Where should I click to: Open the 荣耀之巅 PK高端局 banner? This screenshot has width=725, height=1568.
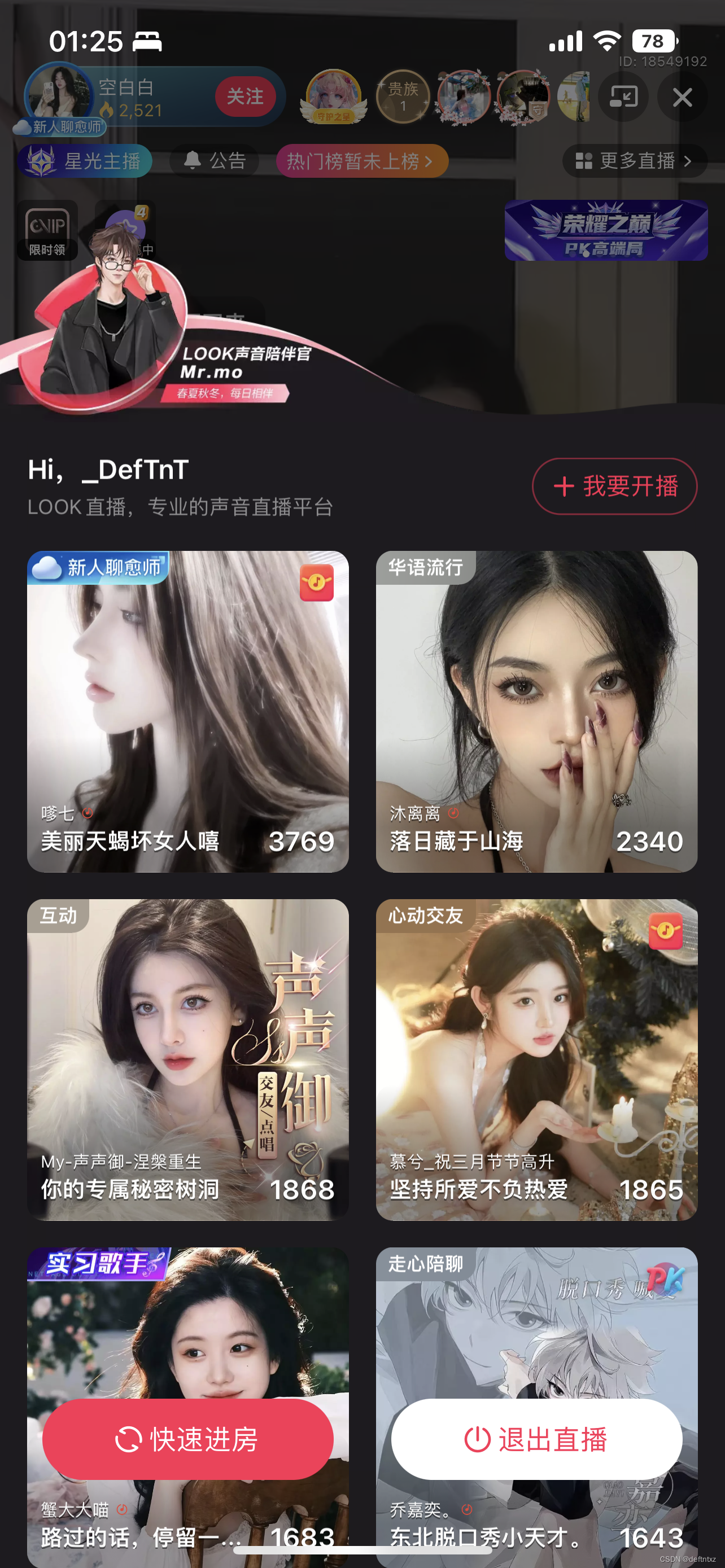pyautogui.click(x=606, y=230)
